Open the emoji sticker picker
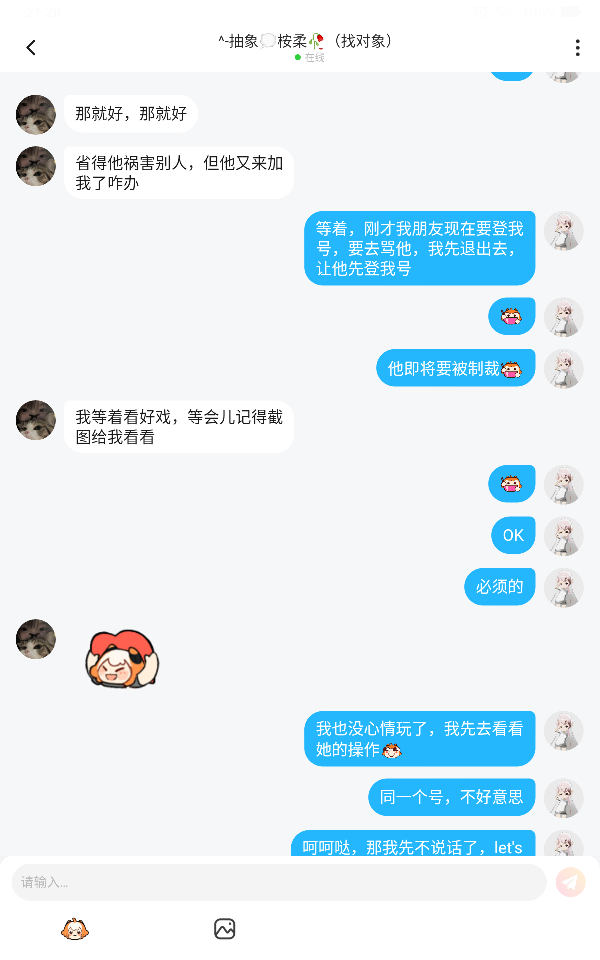Screen dimensions: 600x960 (75, 929)
